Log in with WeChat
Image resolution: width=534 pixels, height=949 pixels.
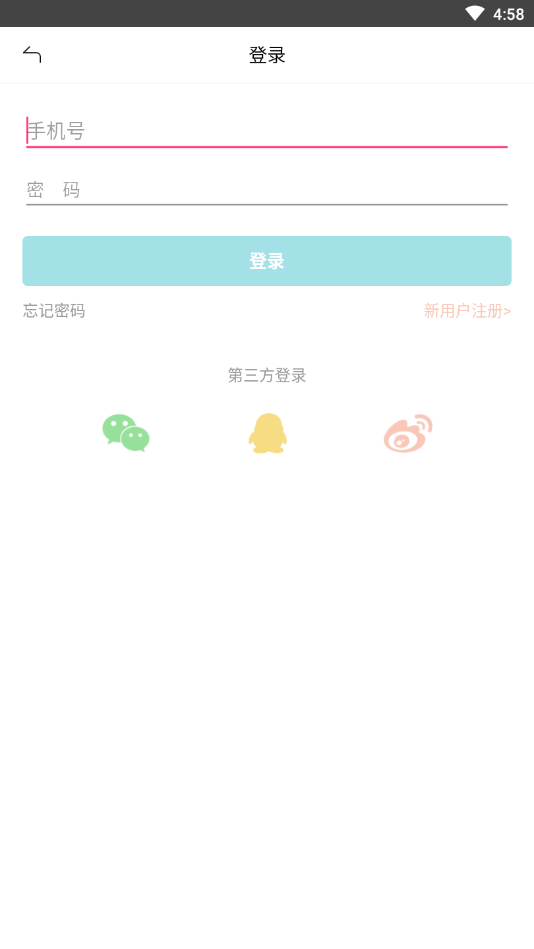(x=126, y=433)
